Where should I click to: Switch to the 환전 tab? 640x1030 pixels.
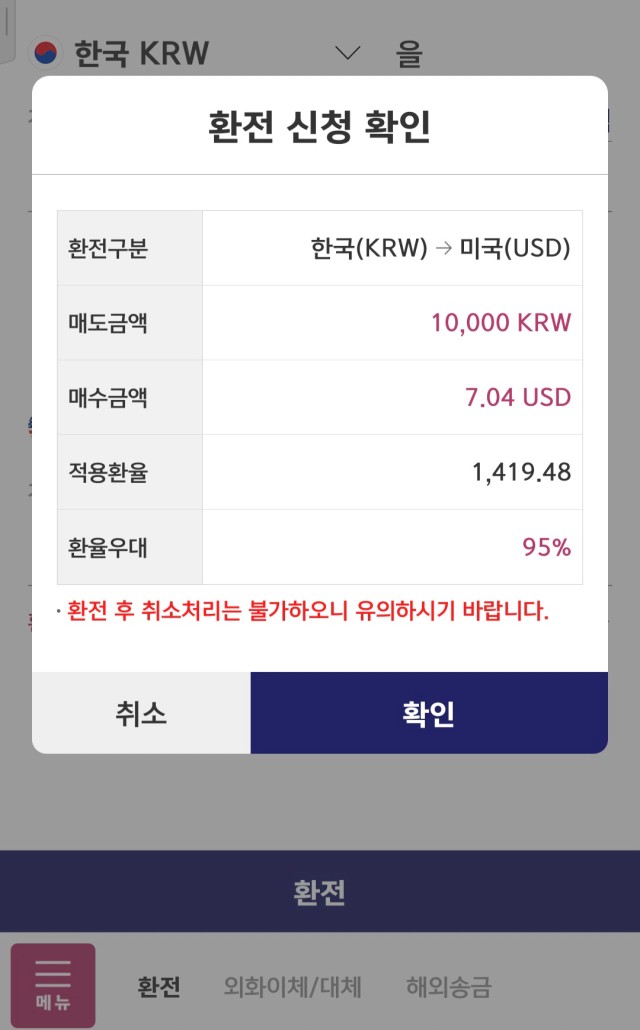pos(158,987)
